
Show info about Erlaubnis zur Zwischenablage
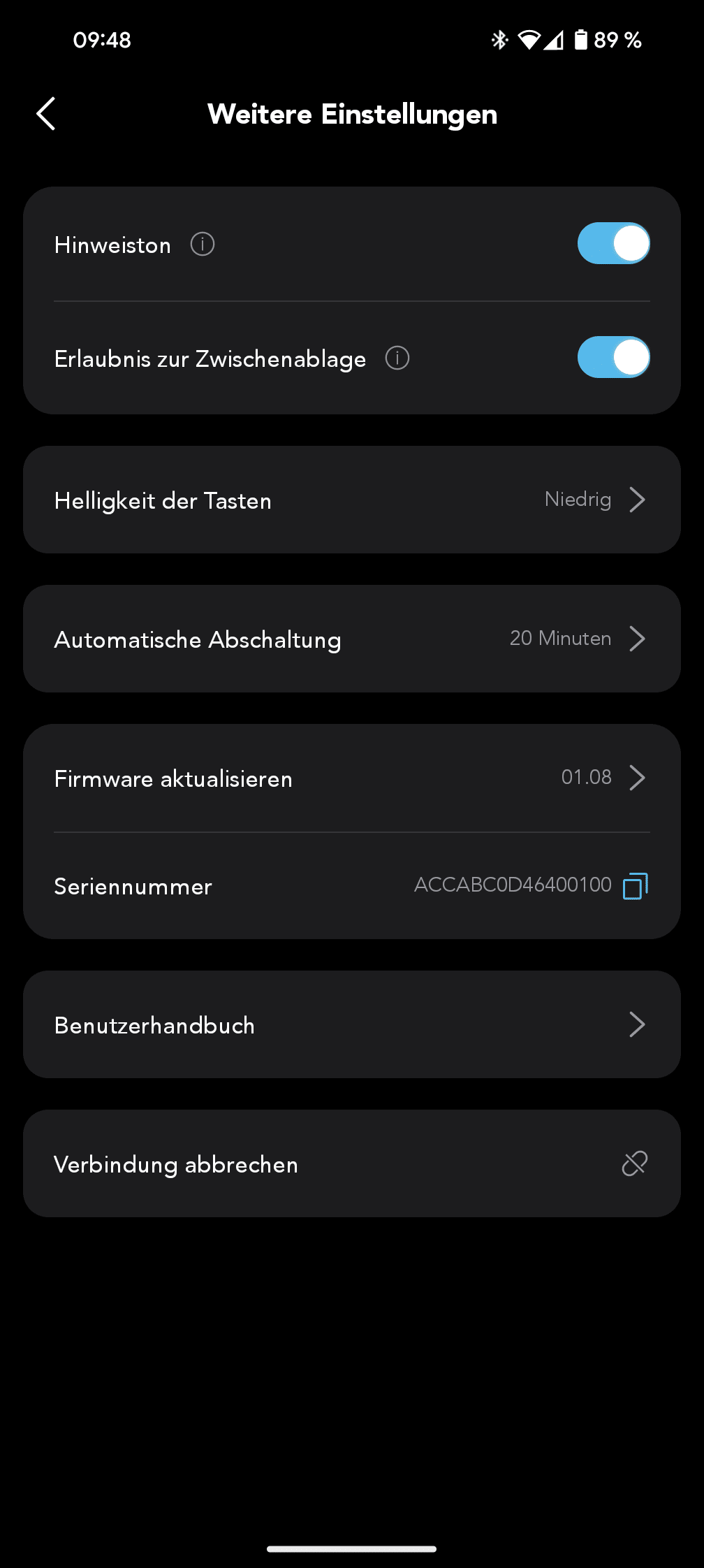pyautogui.click(x=397, y=358)
